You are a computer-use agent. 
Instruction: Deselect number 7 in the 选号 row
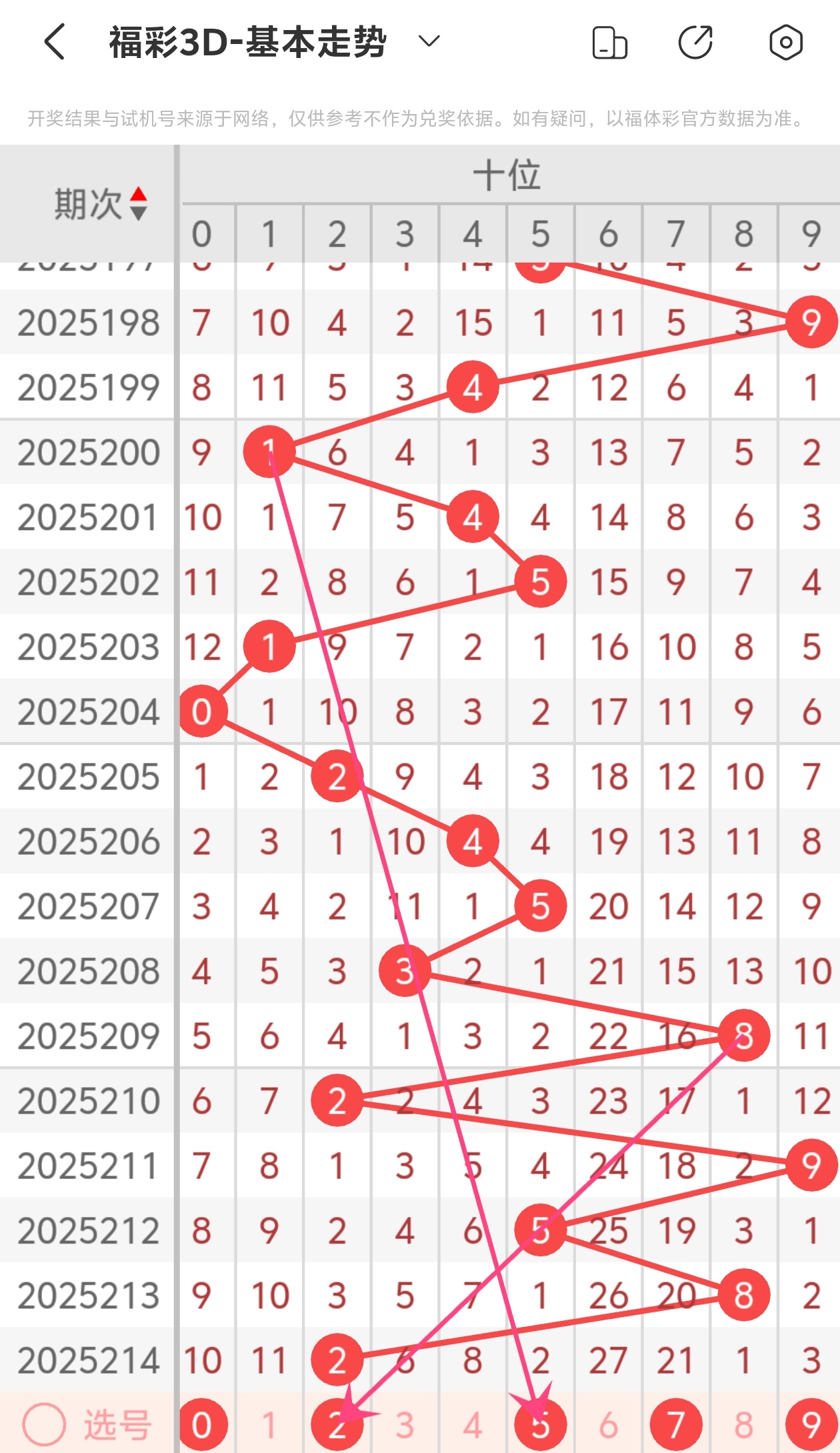pos(676,1425)
